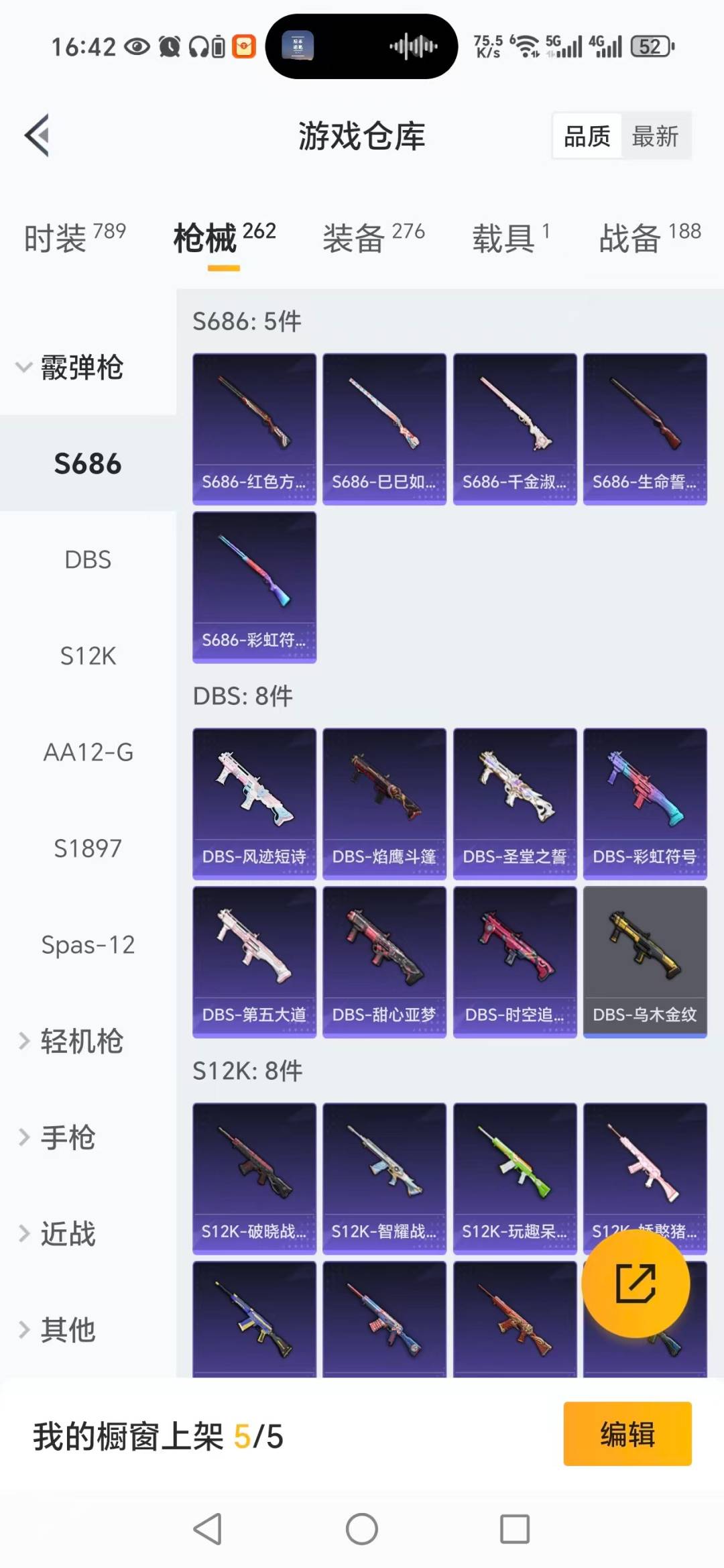
Task: Open the S686-红色方 skin tile
Action: [x=254, y=429]
